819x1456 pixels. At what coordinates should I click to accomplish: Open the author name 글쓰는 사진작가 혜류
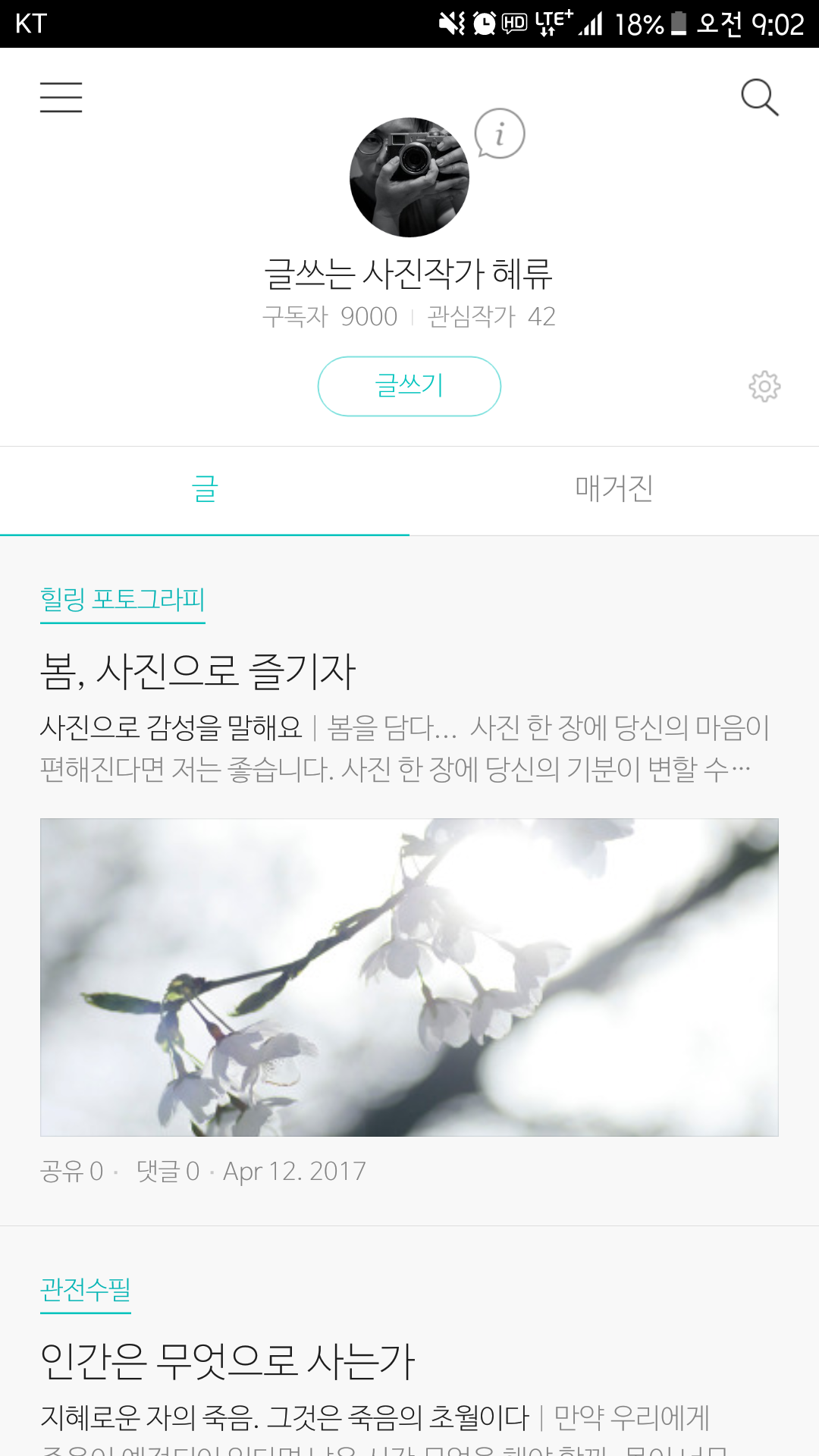coord(409,276)
